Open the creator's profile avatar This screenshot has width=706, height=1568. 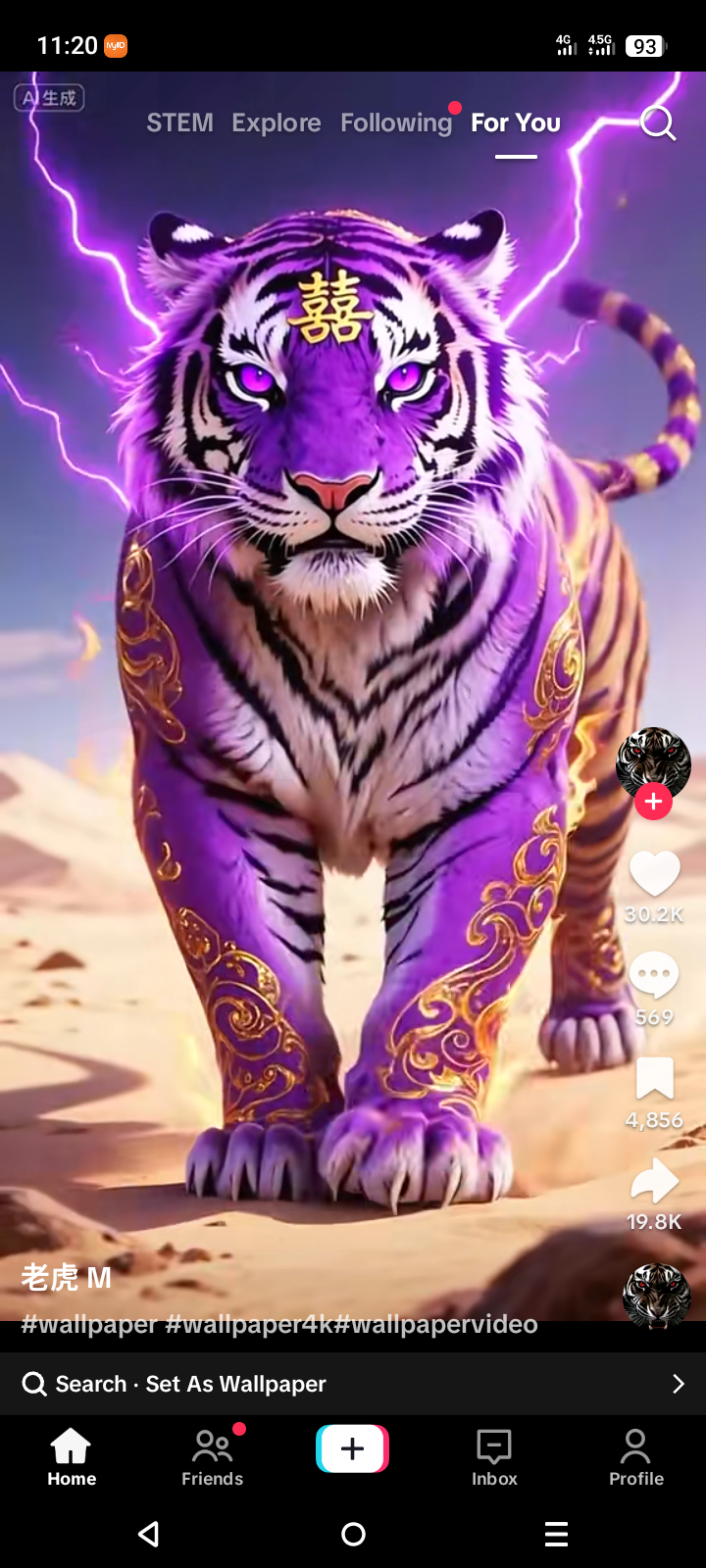[653, 759]
